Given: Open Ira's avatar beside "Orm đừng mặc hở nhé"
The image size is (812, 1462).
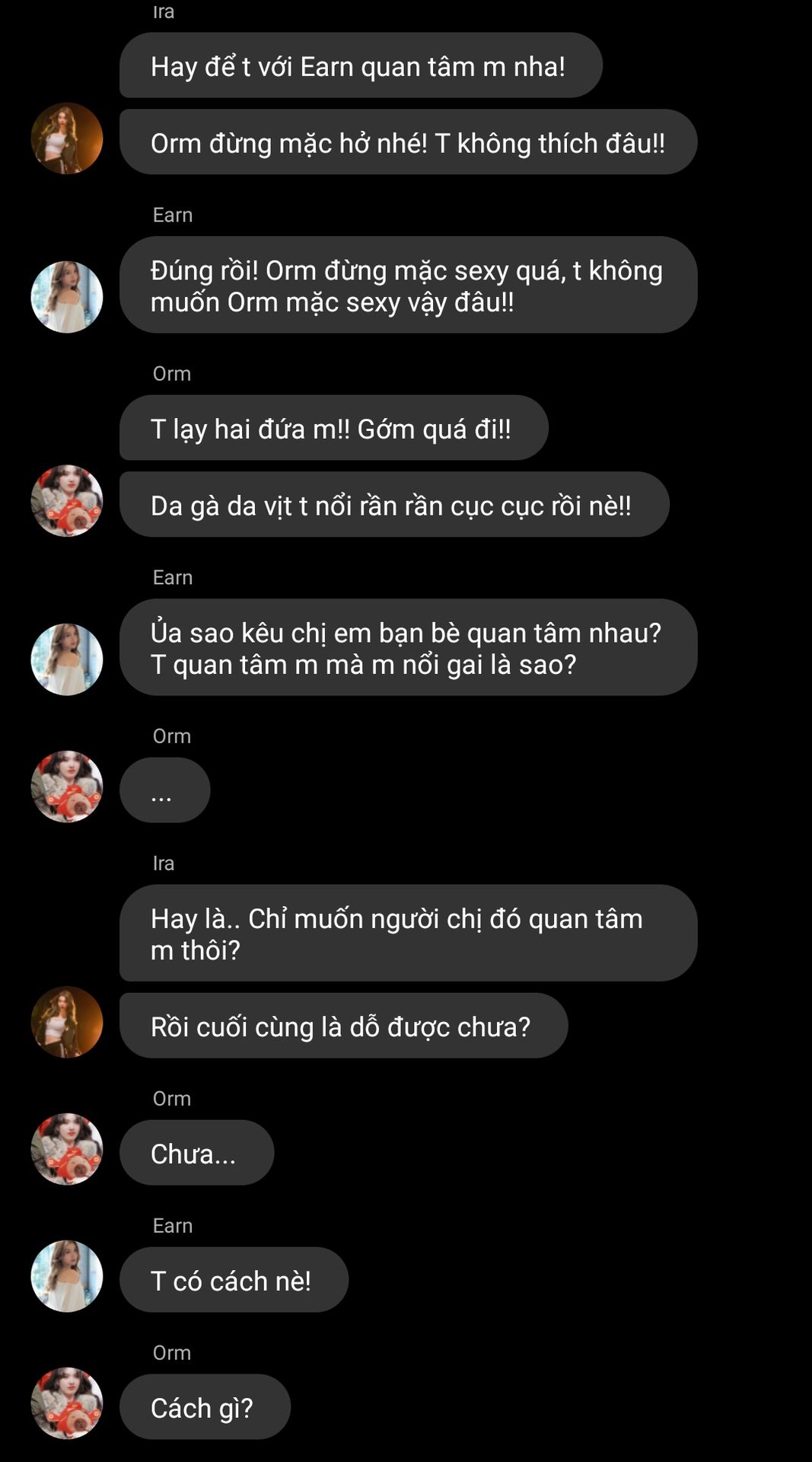Looking at the screenshot, I should point(67,139).
